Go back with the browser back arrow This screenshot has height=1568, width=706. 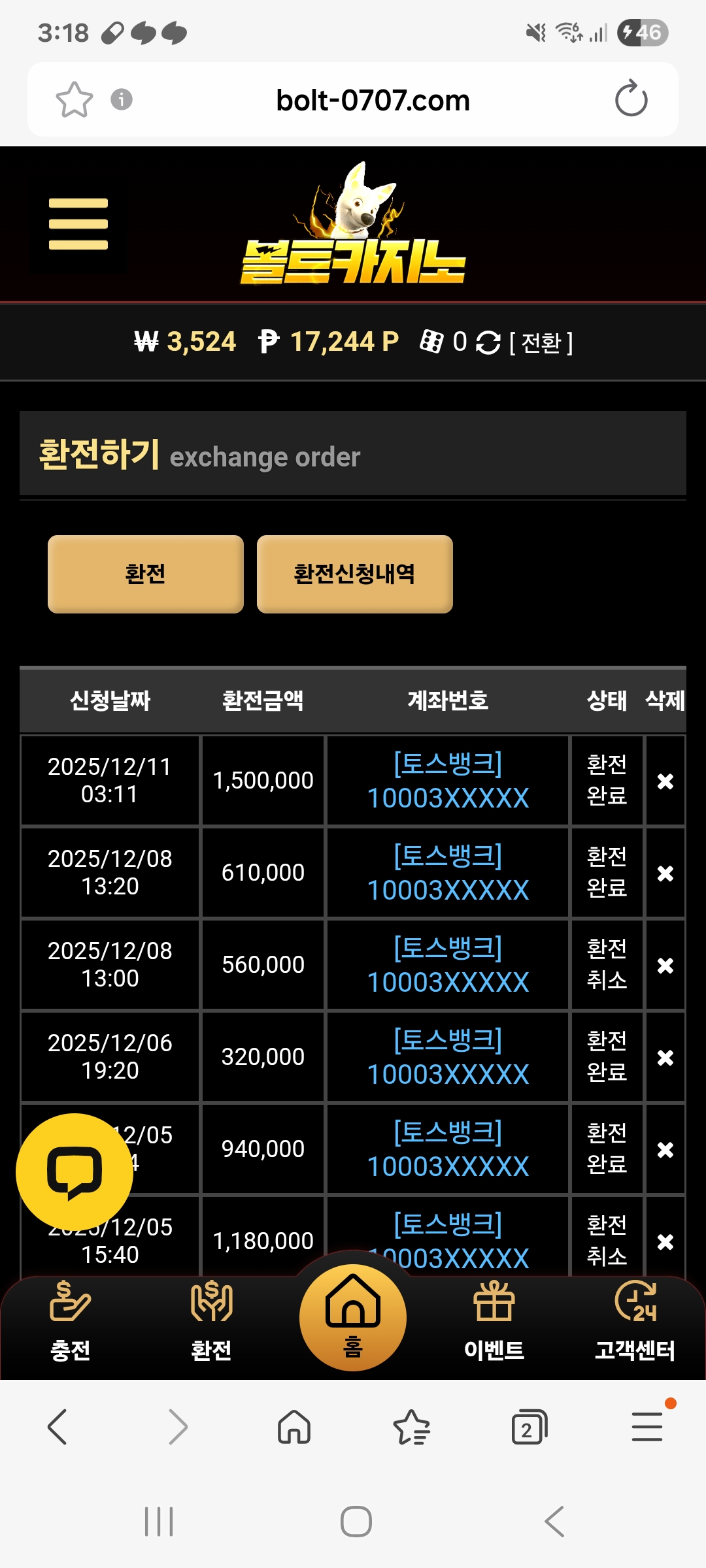[x=58, y=1427]
